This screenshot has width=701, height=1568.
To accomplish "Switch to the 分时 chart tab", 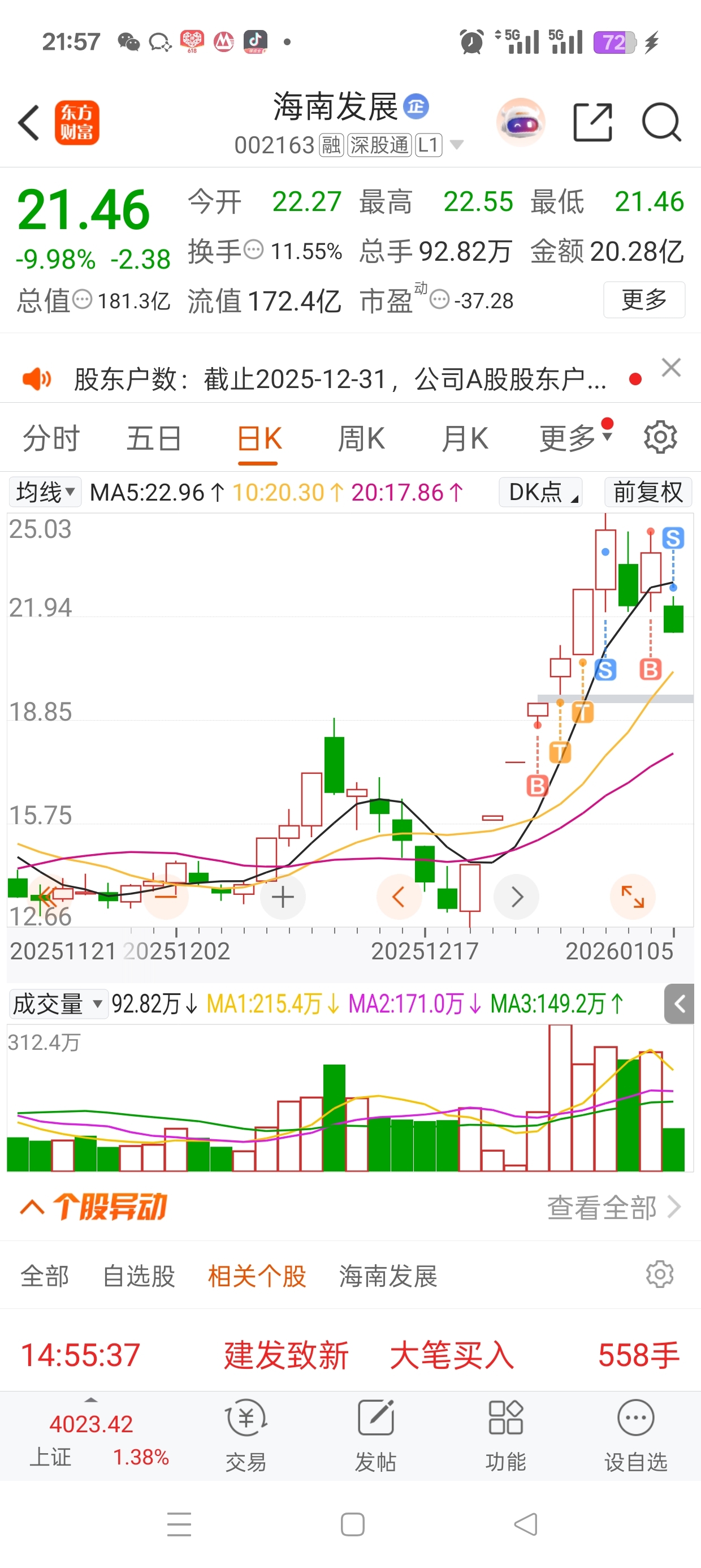I will [x=51, y=438].
